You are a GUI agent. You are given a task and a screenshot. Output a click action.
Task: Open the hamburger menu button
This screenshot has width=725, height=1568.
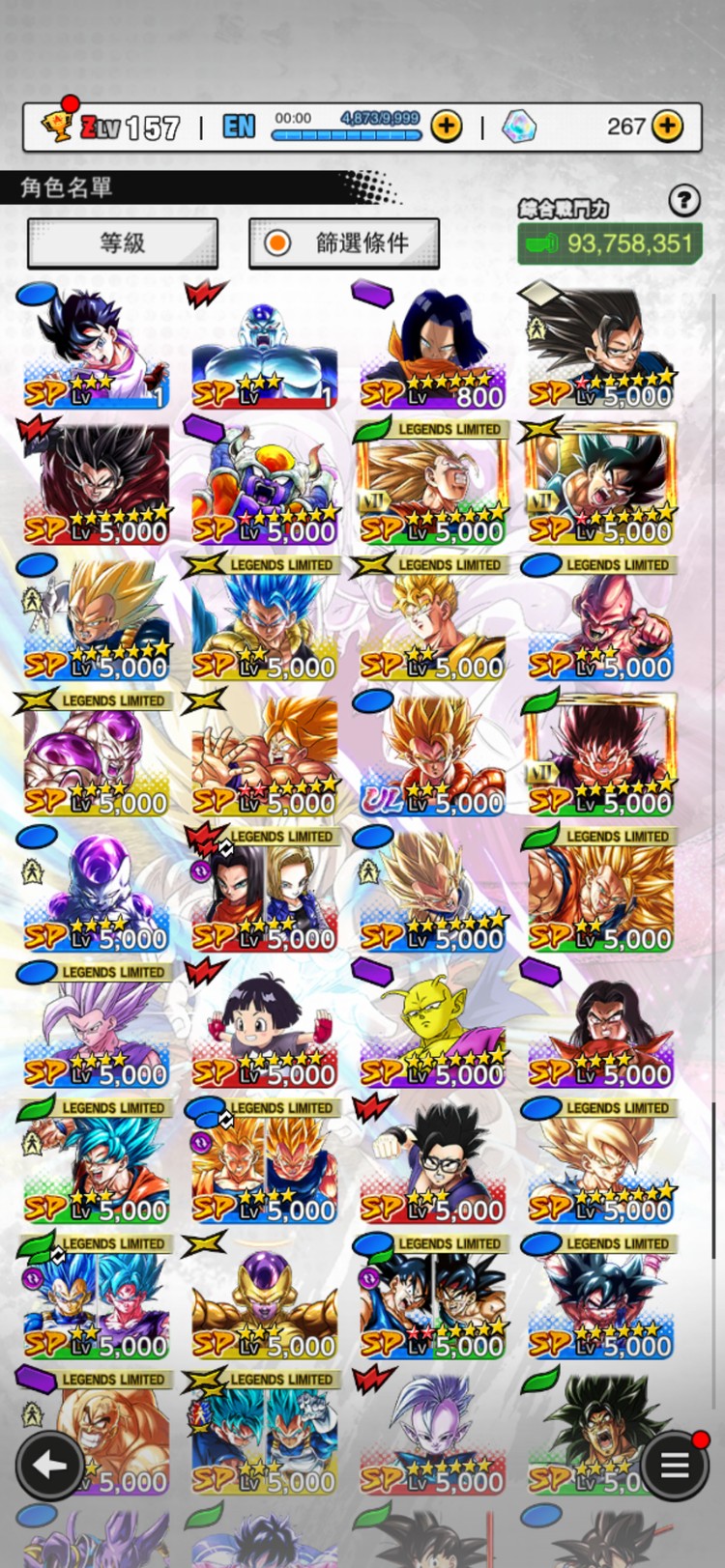(674, 1465)
